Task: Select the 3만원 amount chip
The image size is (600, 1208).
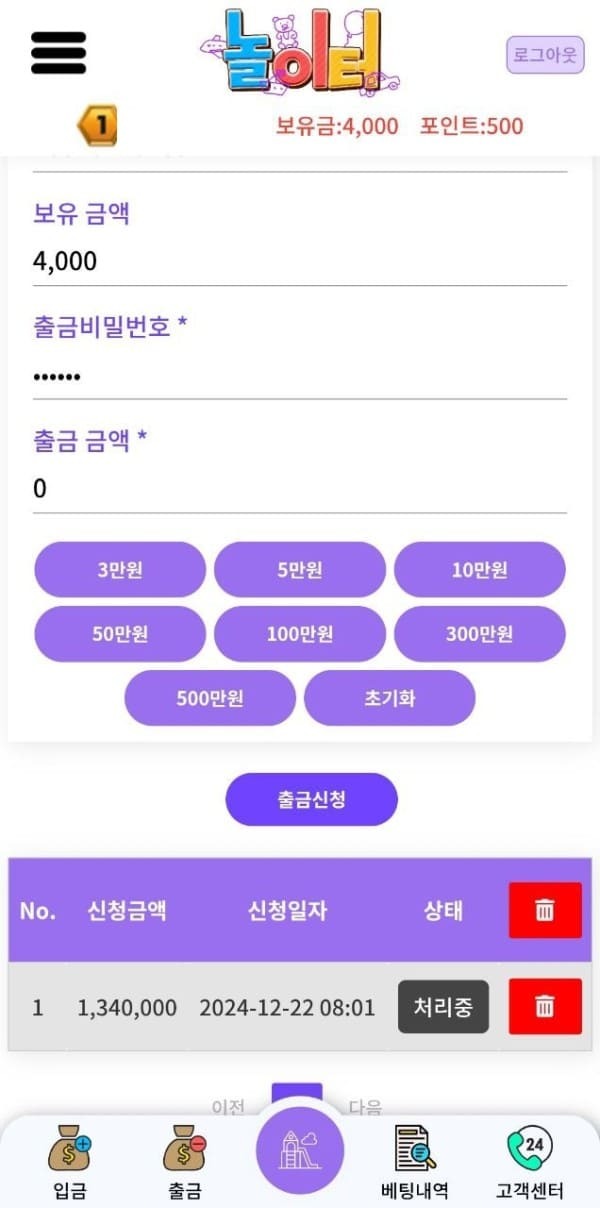Action: pyautogui.click(x=120, y=570)
